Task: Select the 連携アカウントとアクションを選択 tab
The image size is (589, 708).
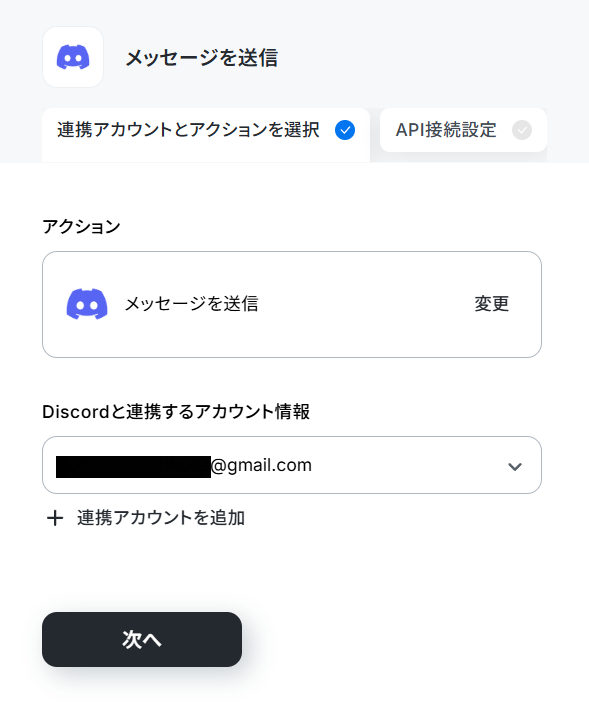Action: (206, 134)
